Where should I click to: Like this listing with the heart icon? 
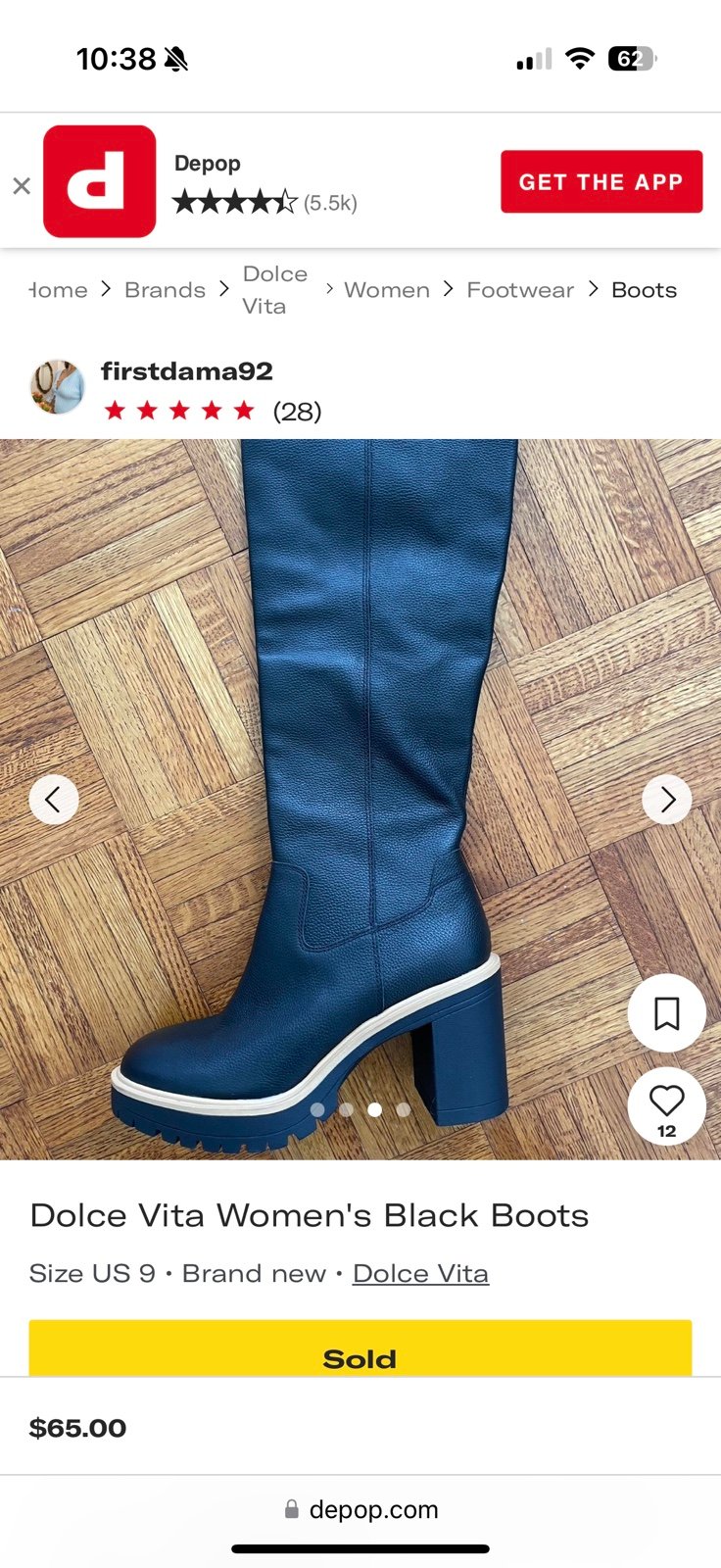(667, 1106)
